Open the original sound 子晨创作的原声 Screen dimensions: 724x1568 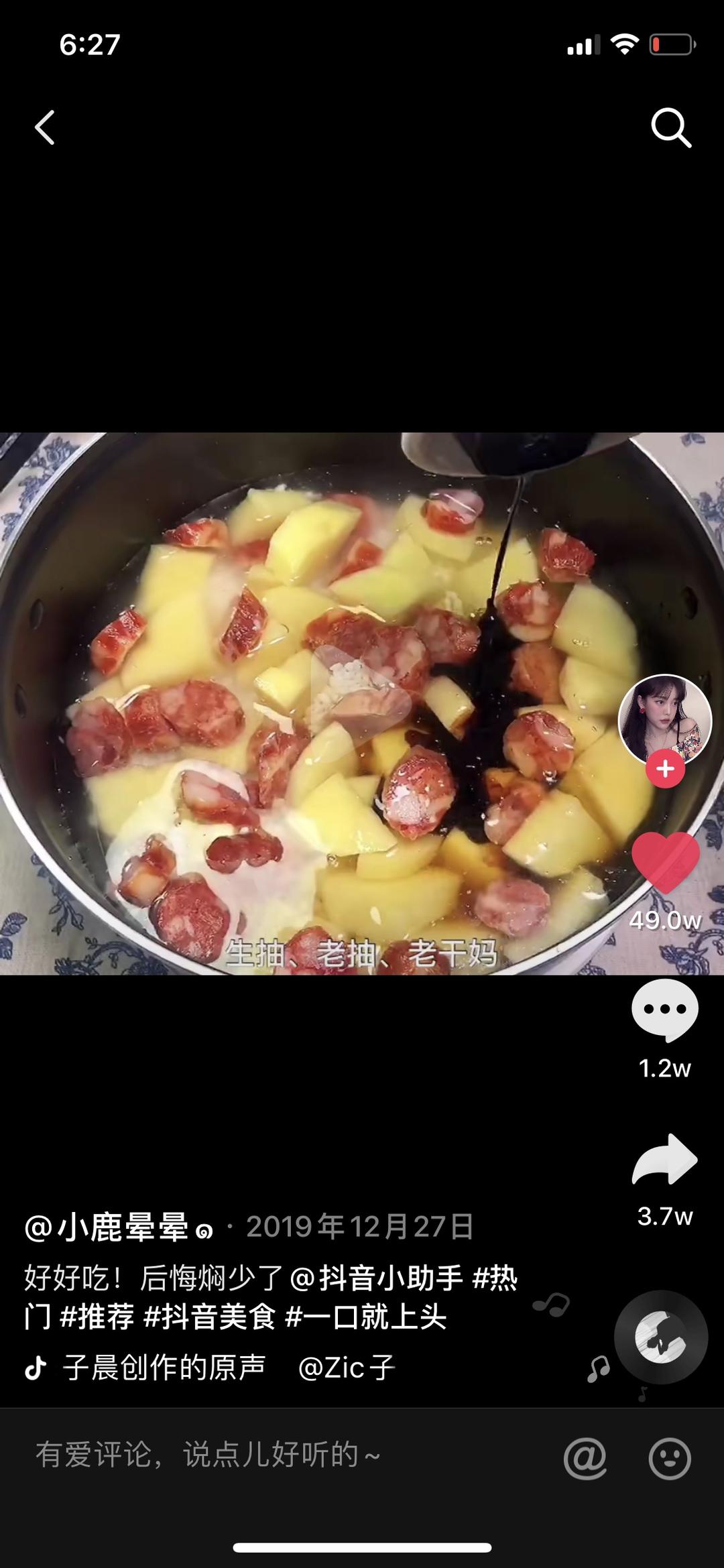(x=164, y=1368)
